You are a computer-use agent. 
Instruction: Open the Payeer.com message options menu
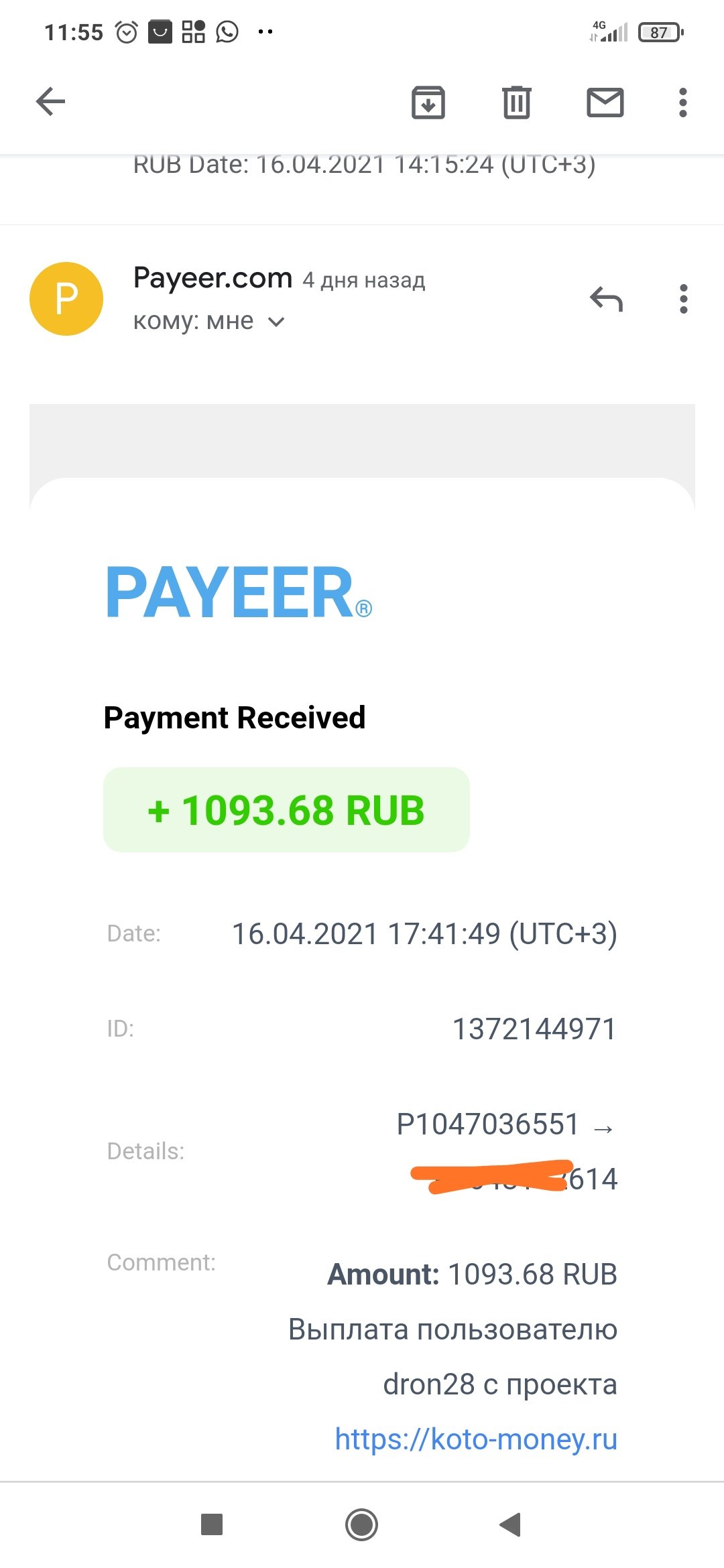click(683, 299)
